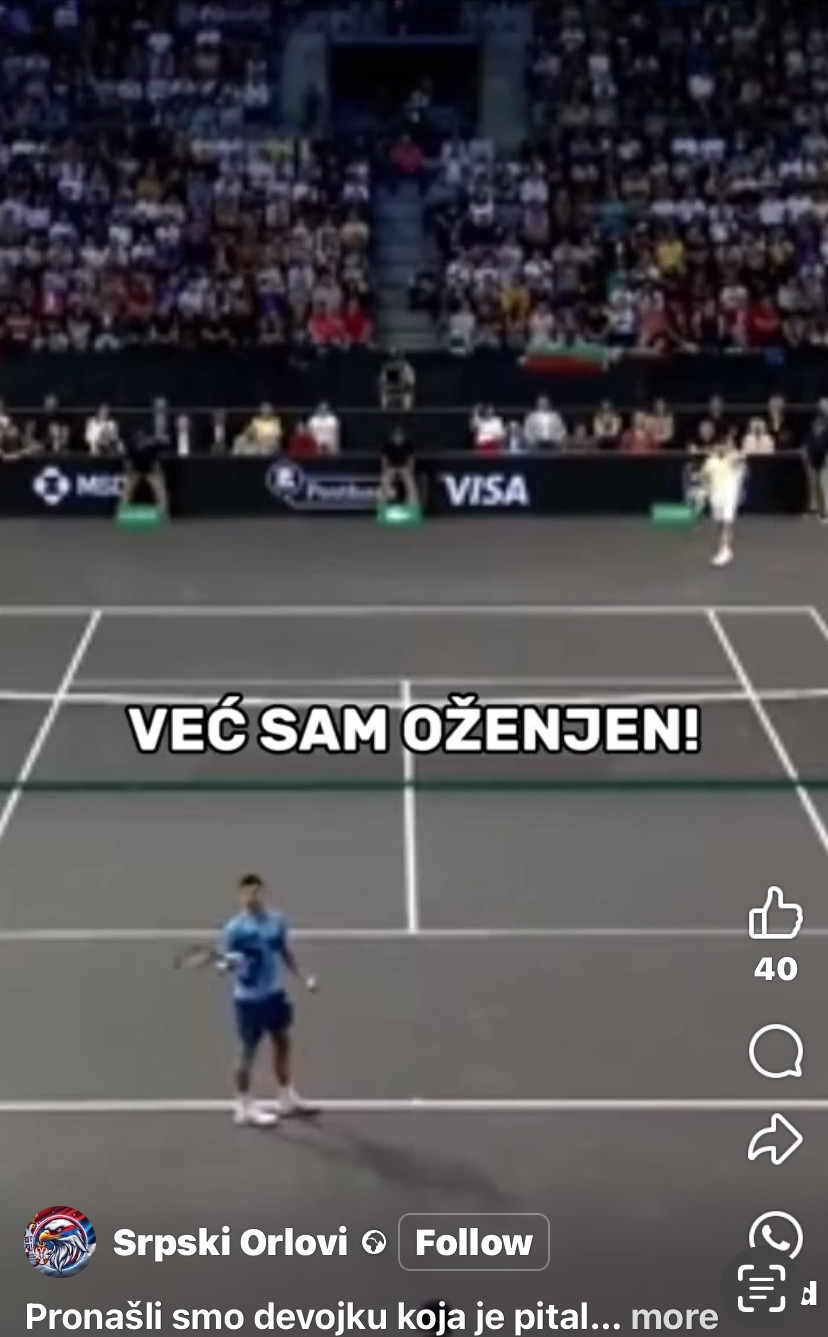Follow Srpski Orlovi

473,1242
